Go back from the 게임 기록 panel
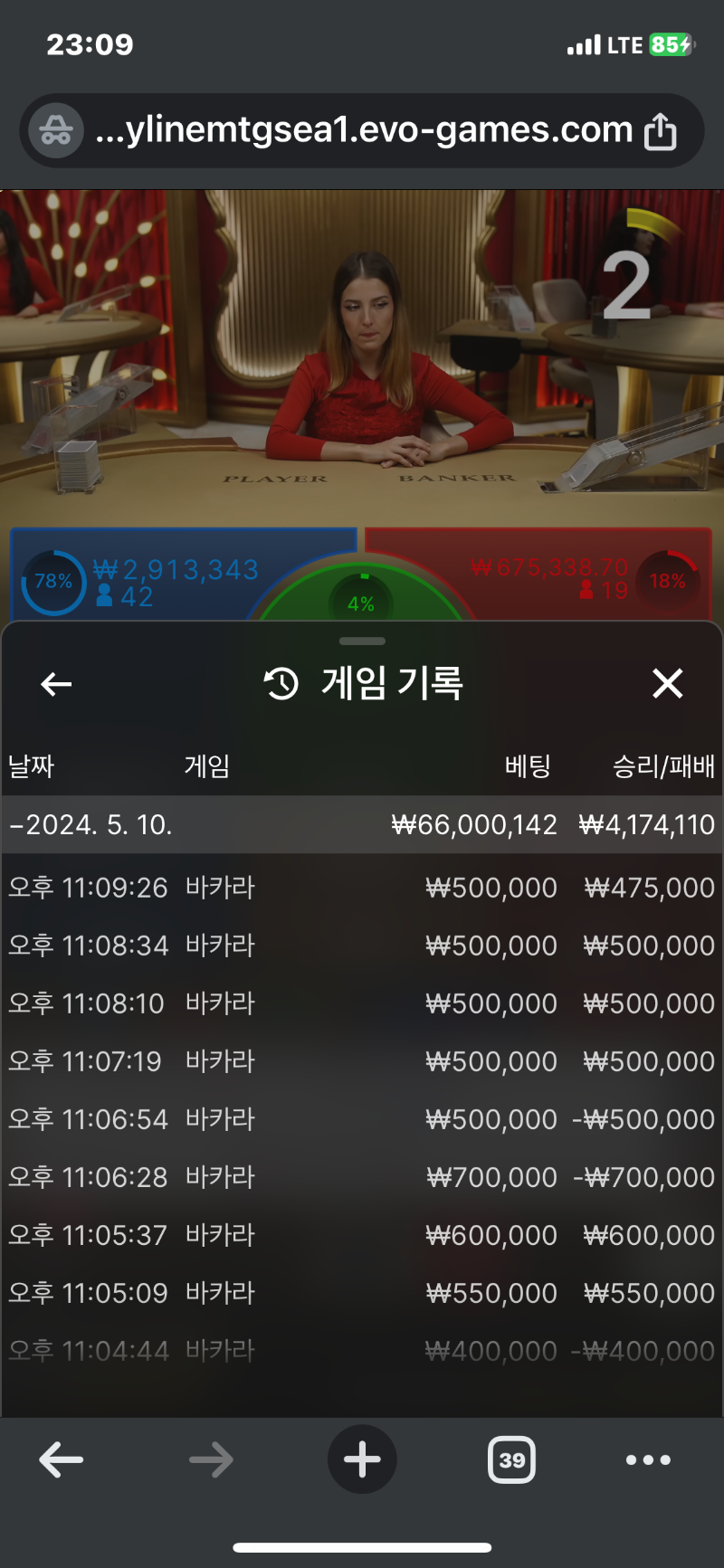Viewport: 724px width, 1568px height. coord(56,684)
